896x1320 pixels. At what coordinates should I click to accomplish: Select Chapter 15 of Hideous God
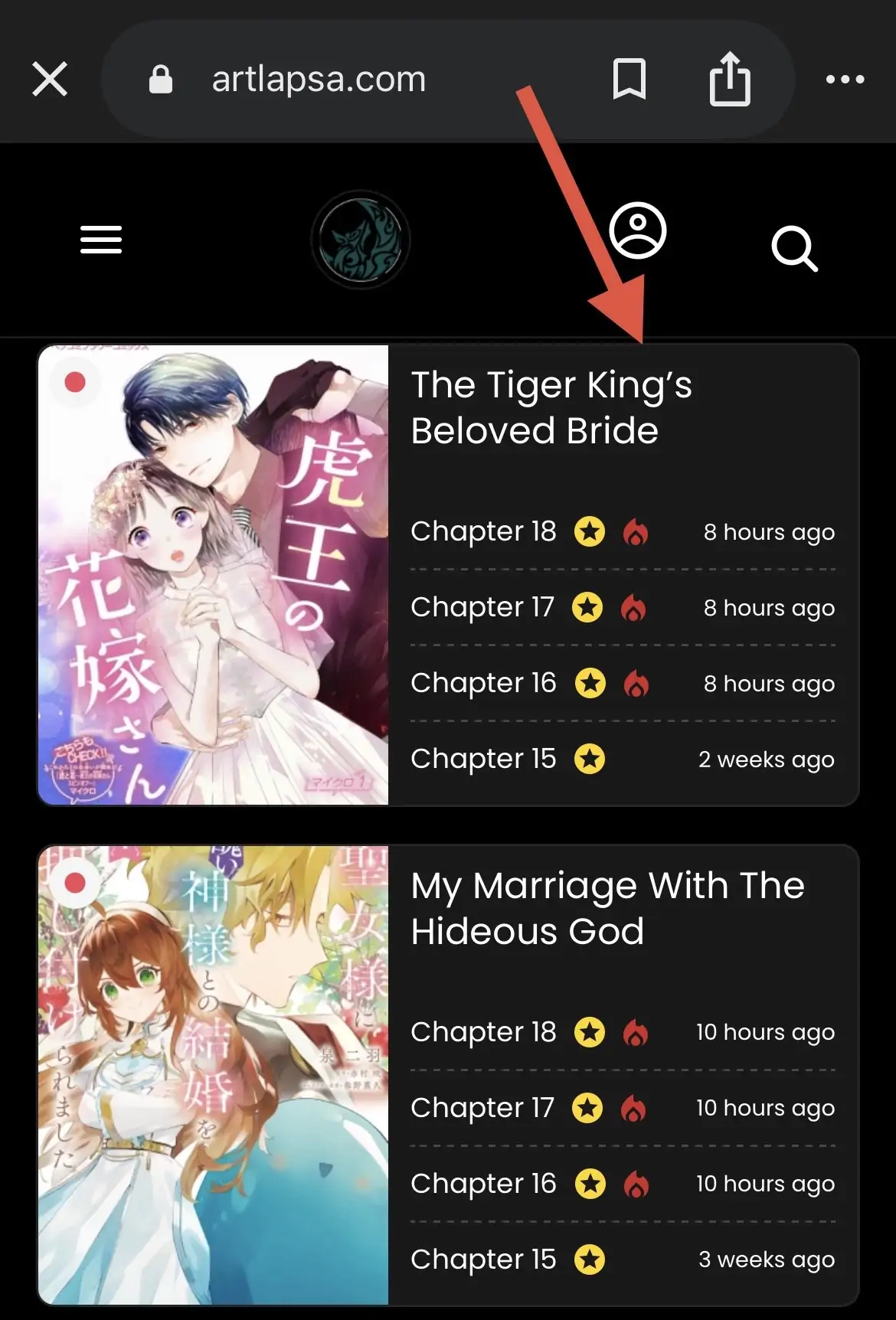pos(482,1260)
